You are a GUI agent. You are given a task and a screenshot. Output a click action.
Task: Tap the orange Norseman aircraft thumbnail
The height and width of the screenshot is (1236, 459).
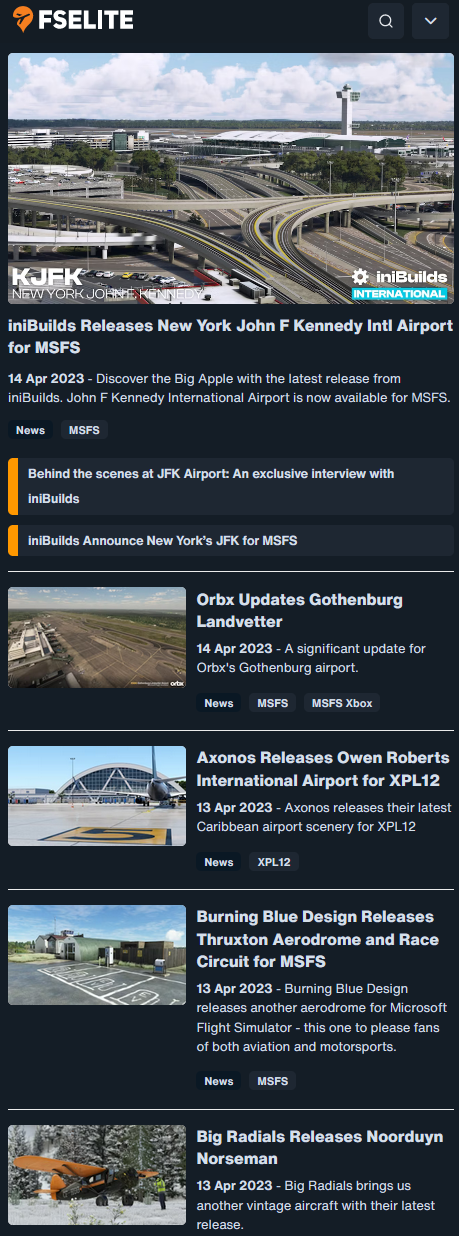(x=97, y=1175)
